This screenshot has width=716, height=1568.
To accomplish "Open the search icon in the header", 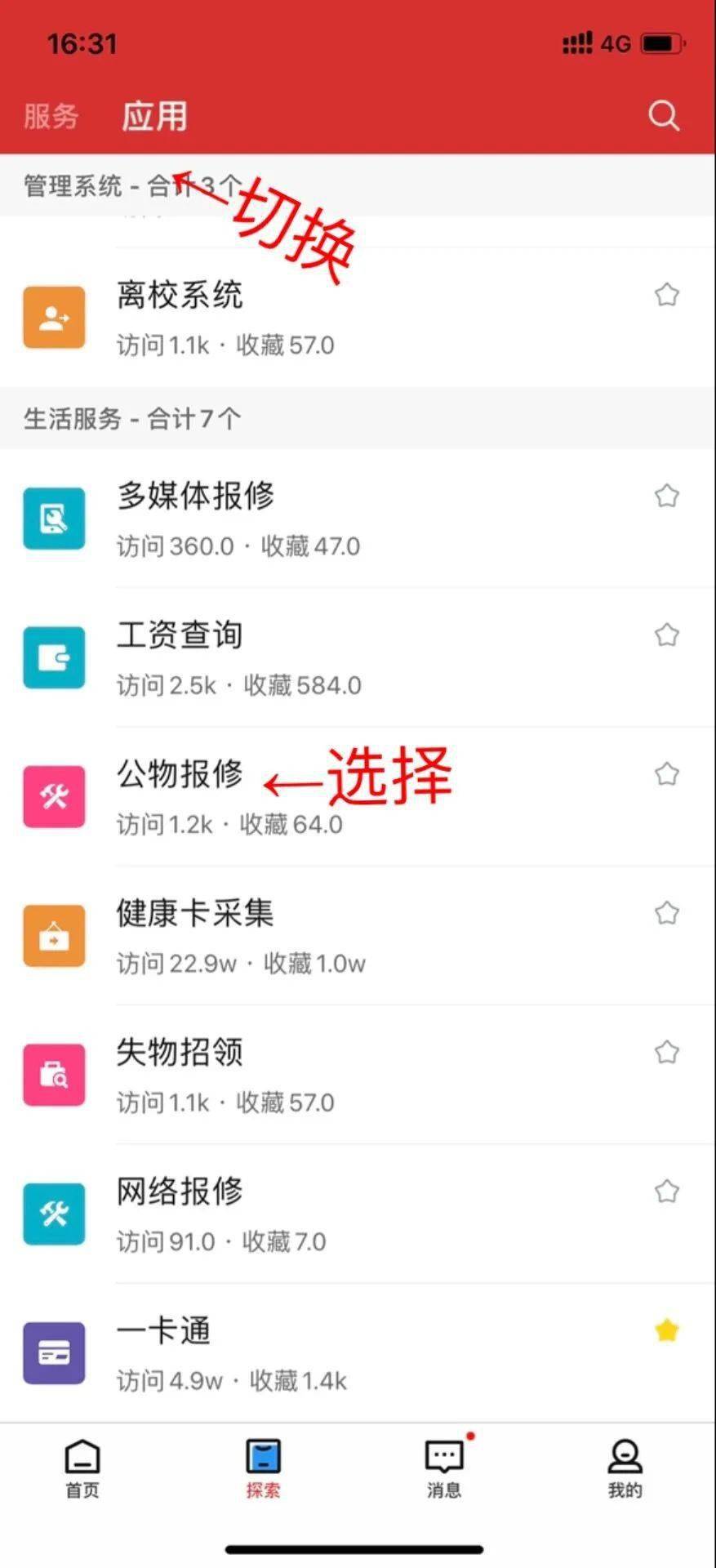I will click(x=664, y=116).
